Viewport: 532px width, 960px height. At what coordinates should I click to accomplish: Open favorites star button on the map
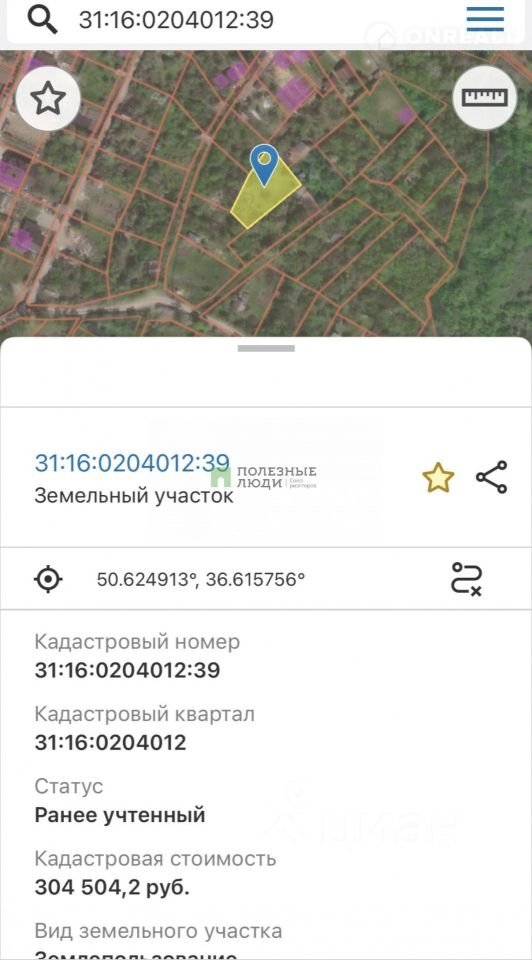coord(48,99)
